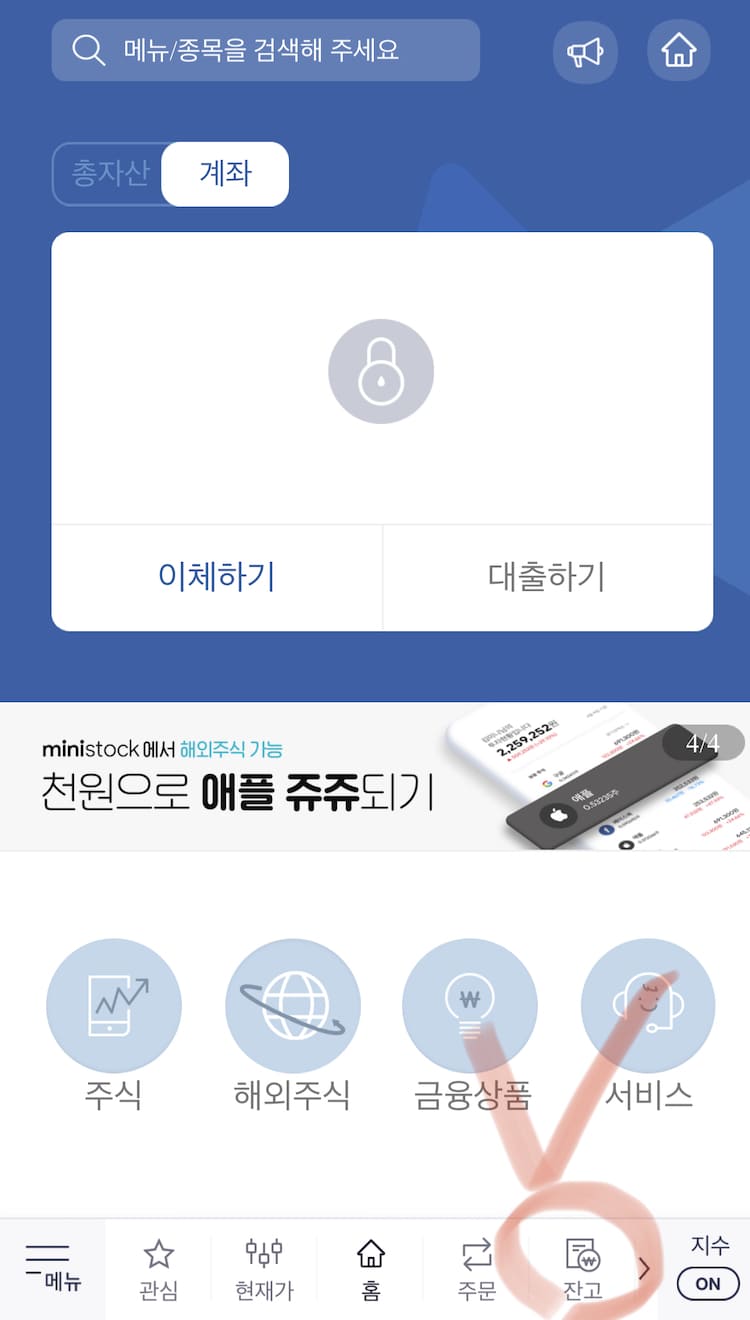Image resolution: width=750 pixels, height=1320 pixels.
Task: Select the 해외주식 globe icon
Action: pyautogui.click(x=292, y=1005)
